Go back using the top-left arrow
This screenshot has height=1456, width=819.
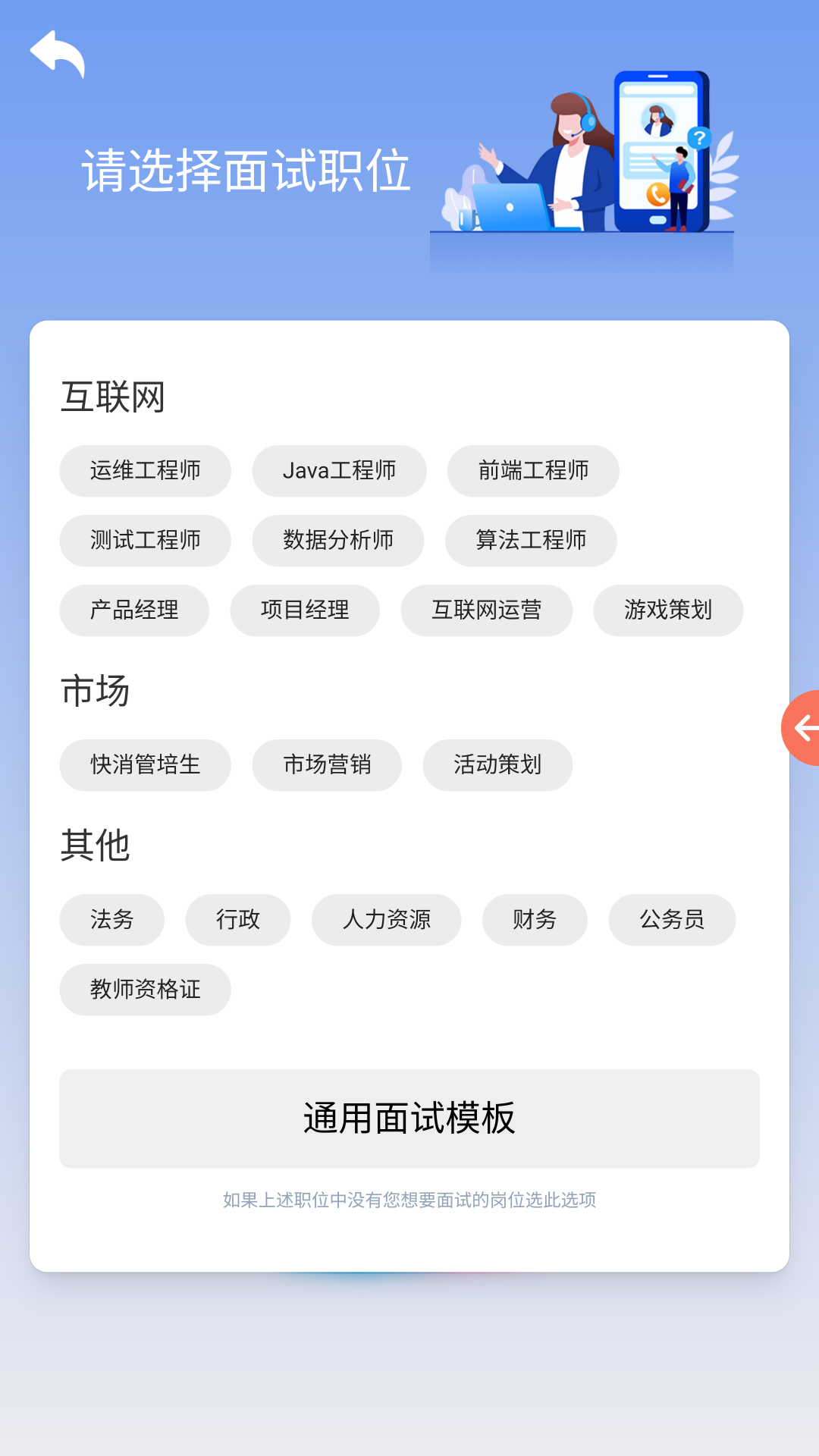tap(58, 54)
